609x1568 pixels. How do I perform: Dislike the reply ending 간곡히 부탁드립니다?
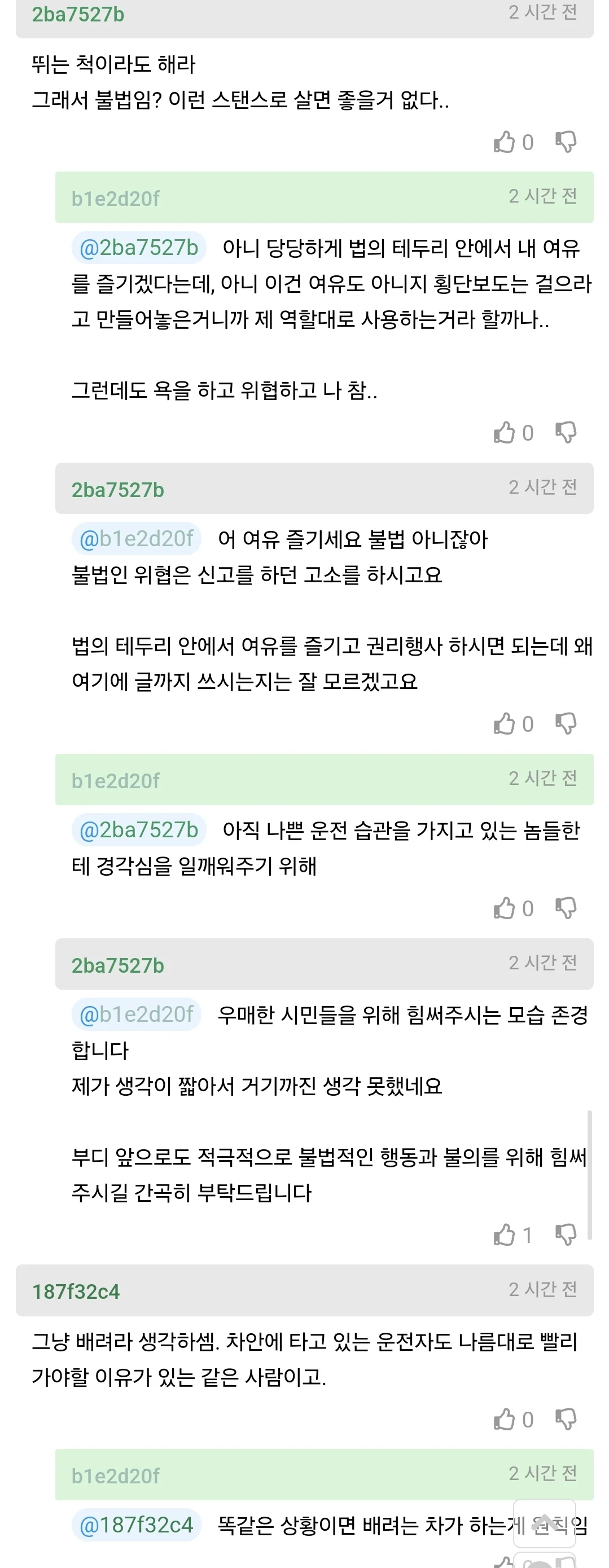point(566,1235)
